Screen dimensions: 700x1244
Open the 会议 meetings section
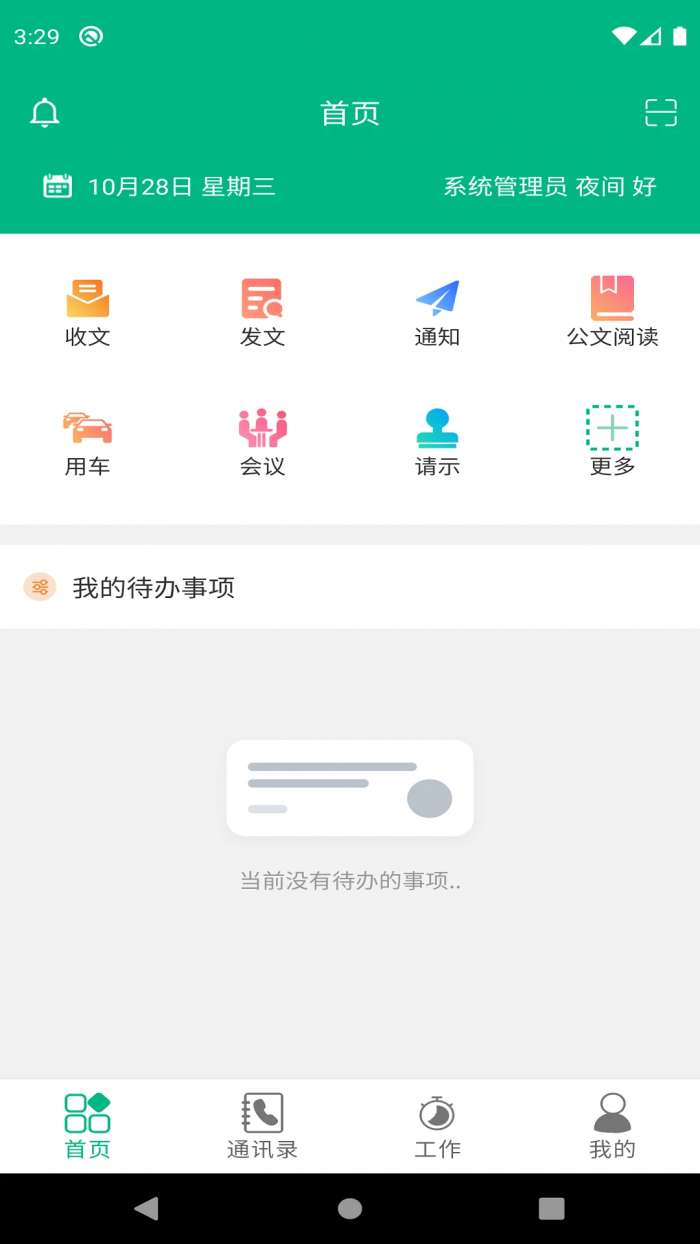262,441
